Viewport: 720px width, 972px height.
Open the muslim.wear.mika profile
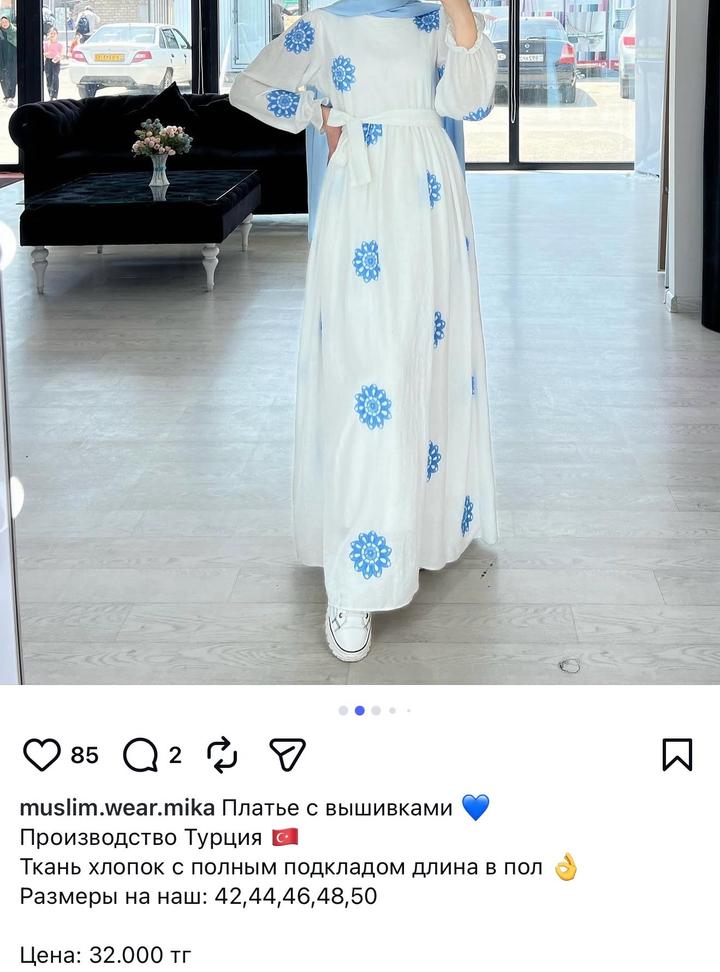tap(117, 808)
